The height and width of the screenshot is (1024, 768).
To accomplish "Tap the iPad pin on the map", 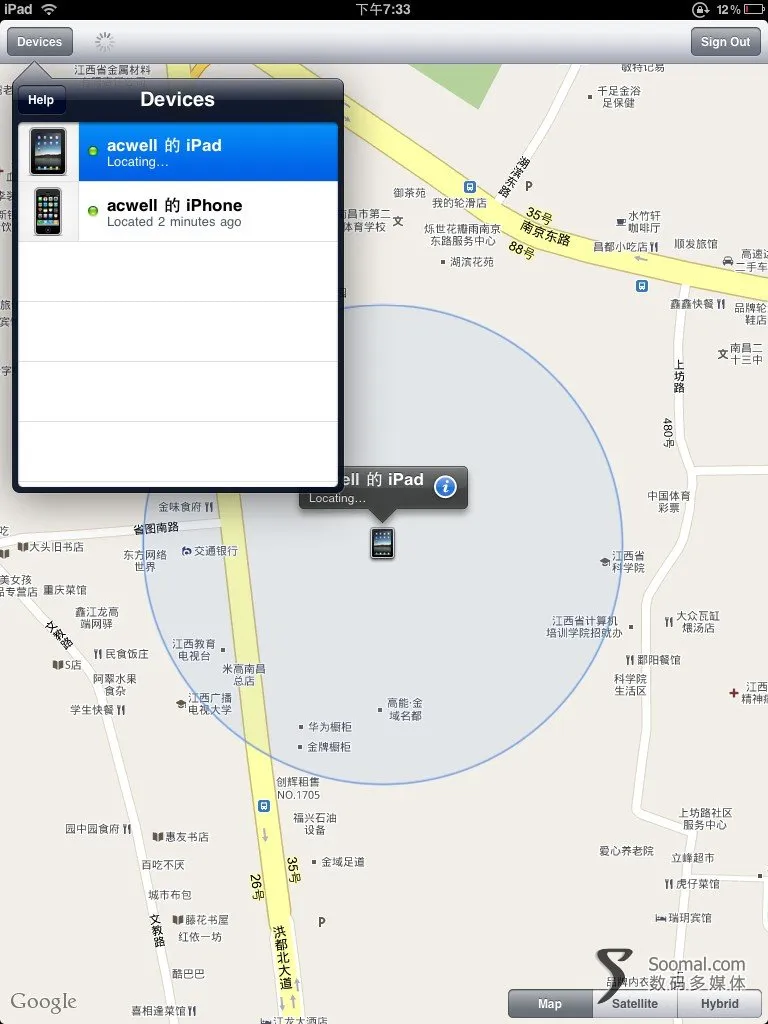I will click(x=382, y=543).
